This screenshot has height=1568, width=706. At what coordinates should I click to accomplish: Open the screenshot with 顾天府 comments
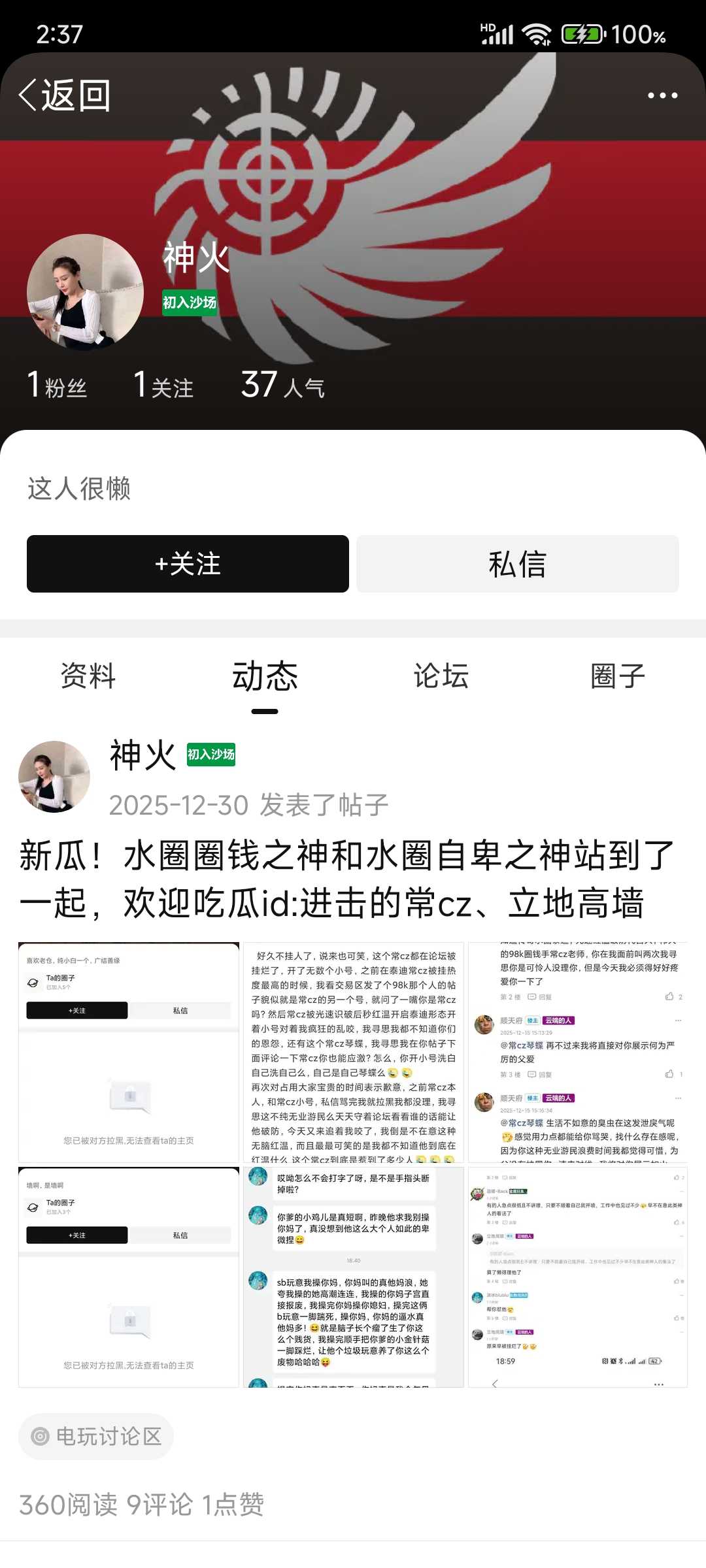[578, 1053]
